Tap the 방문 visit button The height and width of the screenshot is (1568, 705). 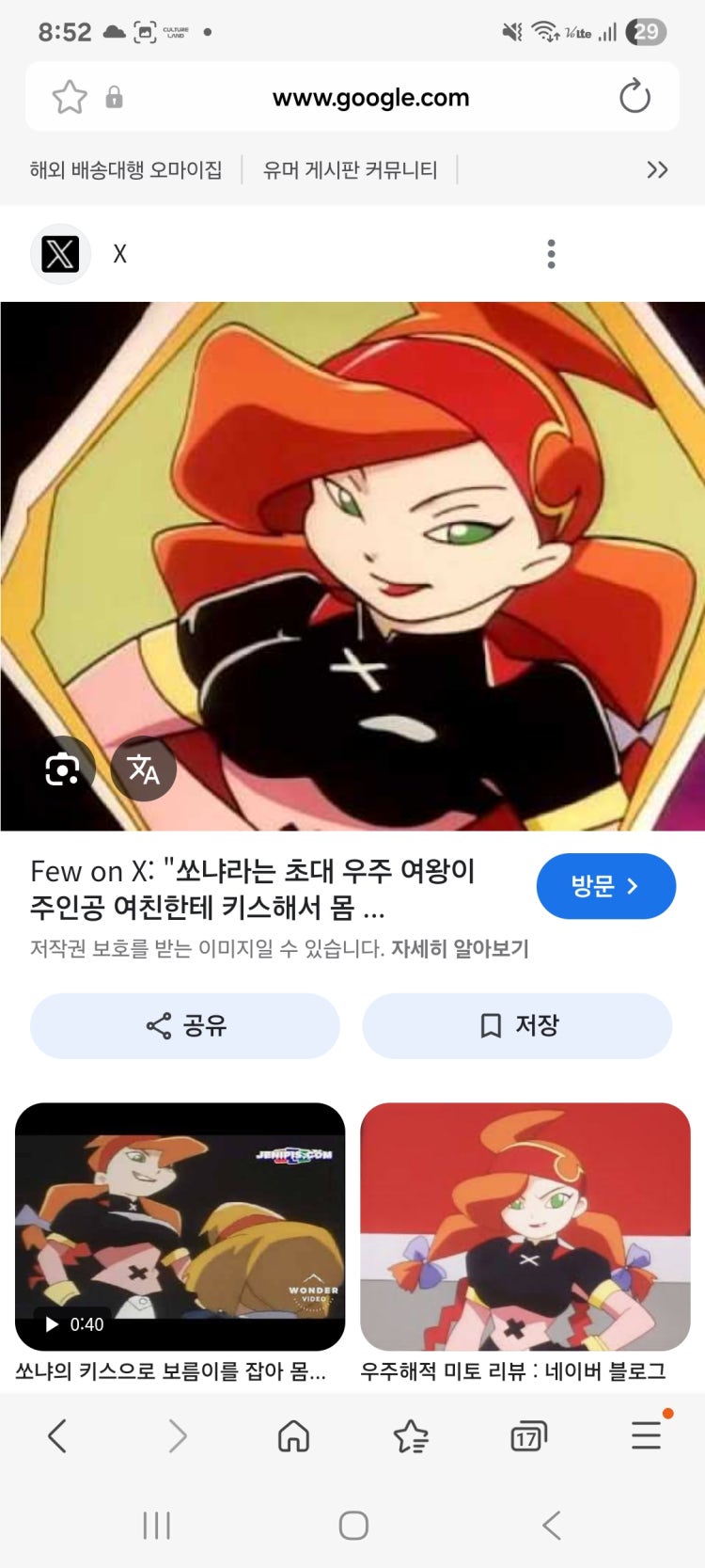tap(605, 886)
